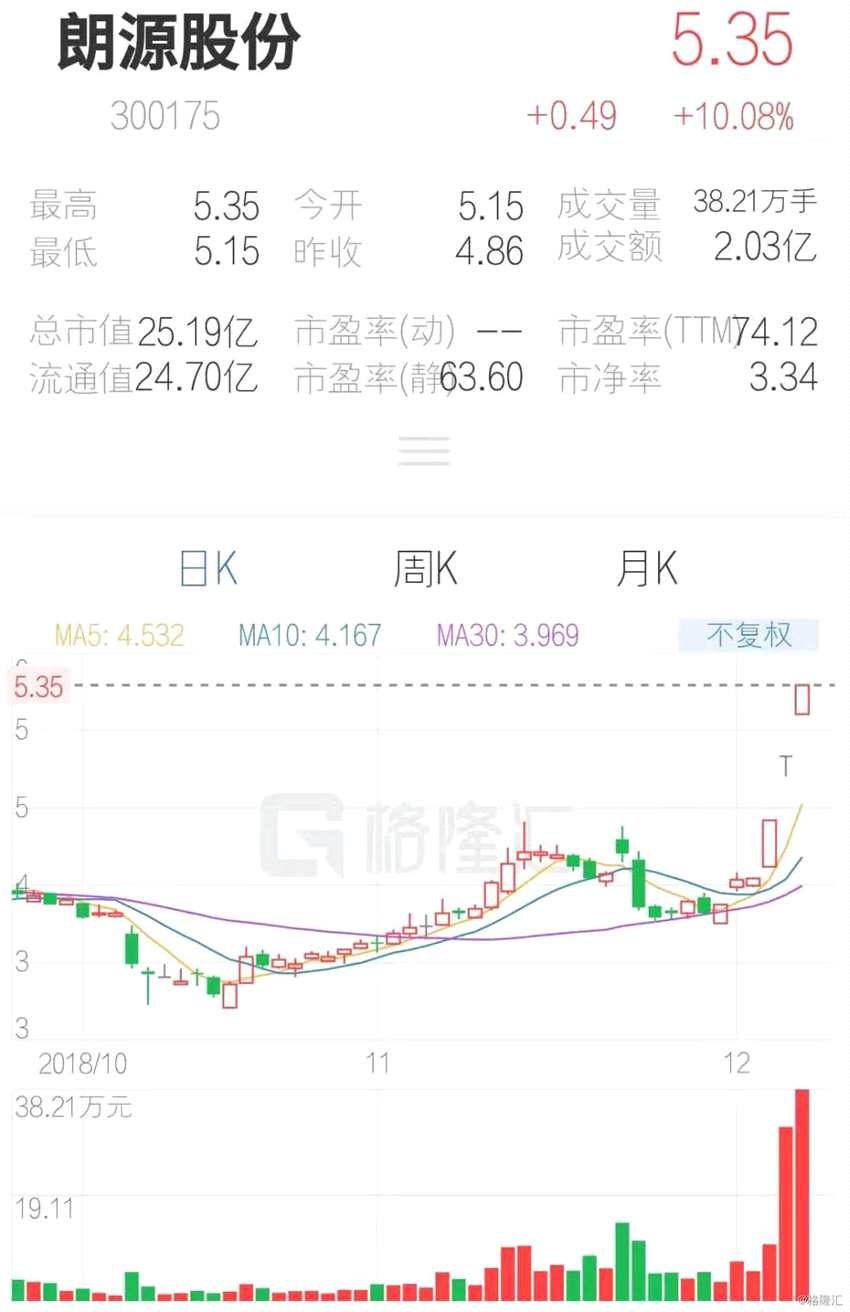Switch to the 月K monthly chart tab
Viewport: 850px width, 1312px height.
(x=645, y=567)
